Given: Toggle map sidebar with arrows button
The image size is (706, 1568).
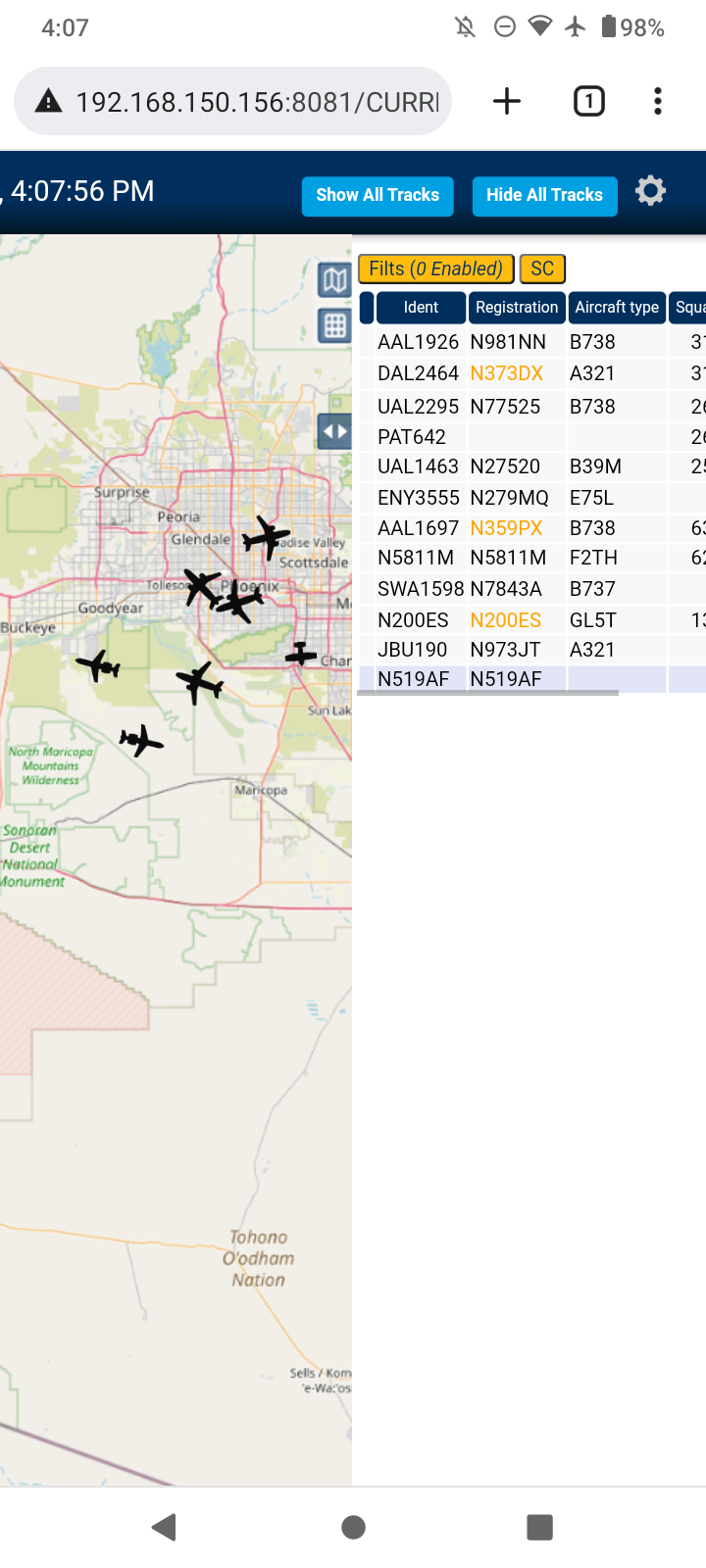Looking at the screenshot, I should click(334, 430).
